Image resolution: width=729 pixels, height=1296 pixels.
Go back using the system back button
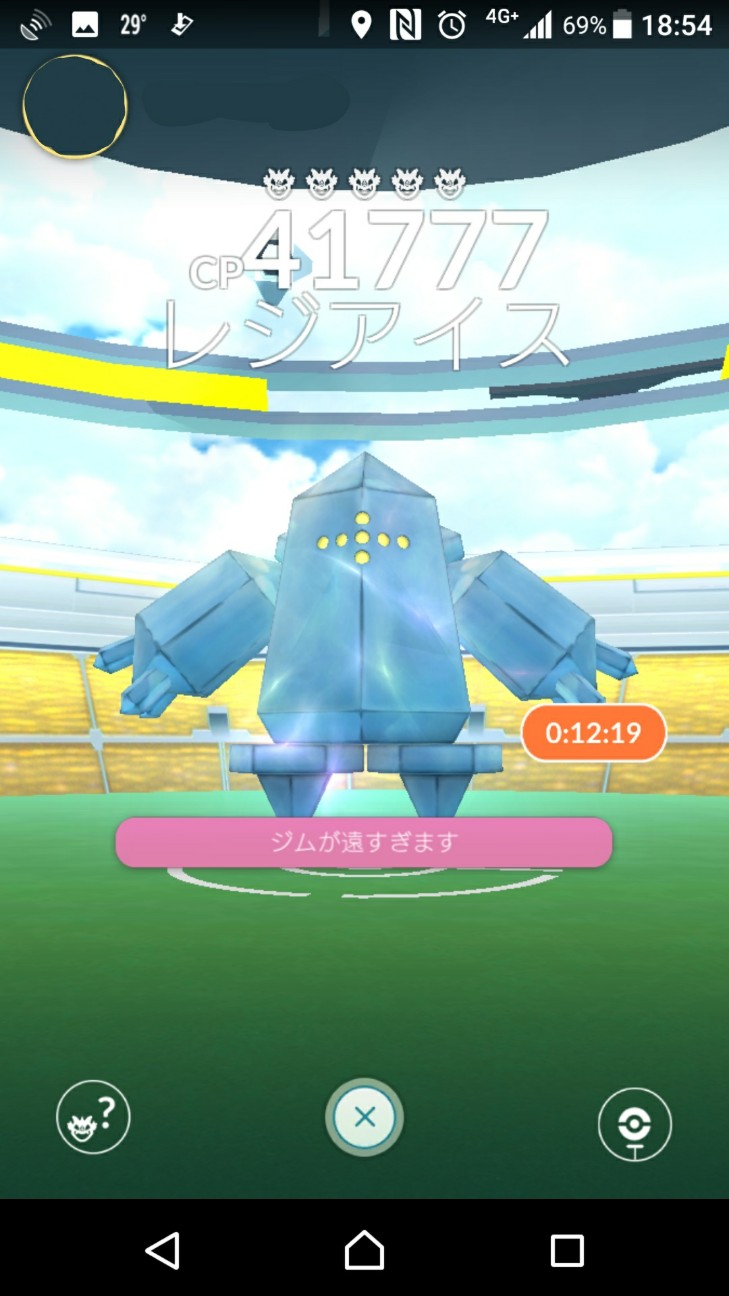pos(162,1250)
